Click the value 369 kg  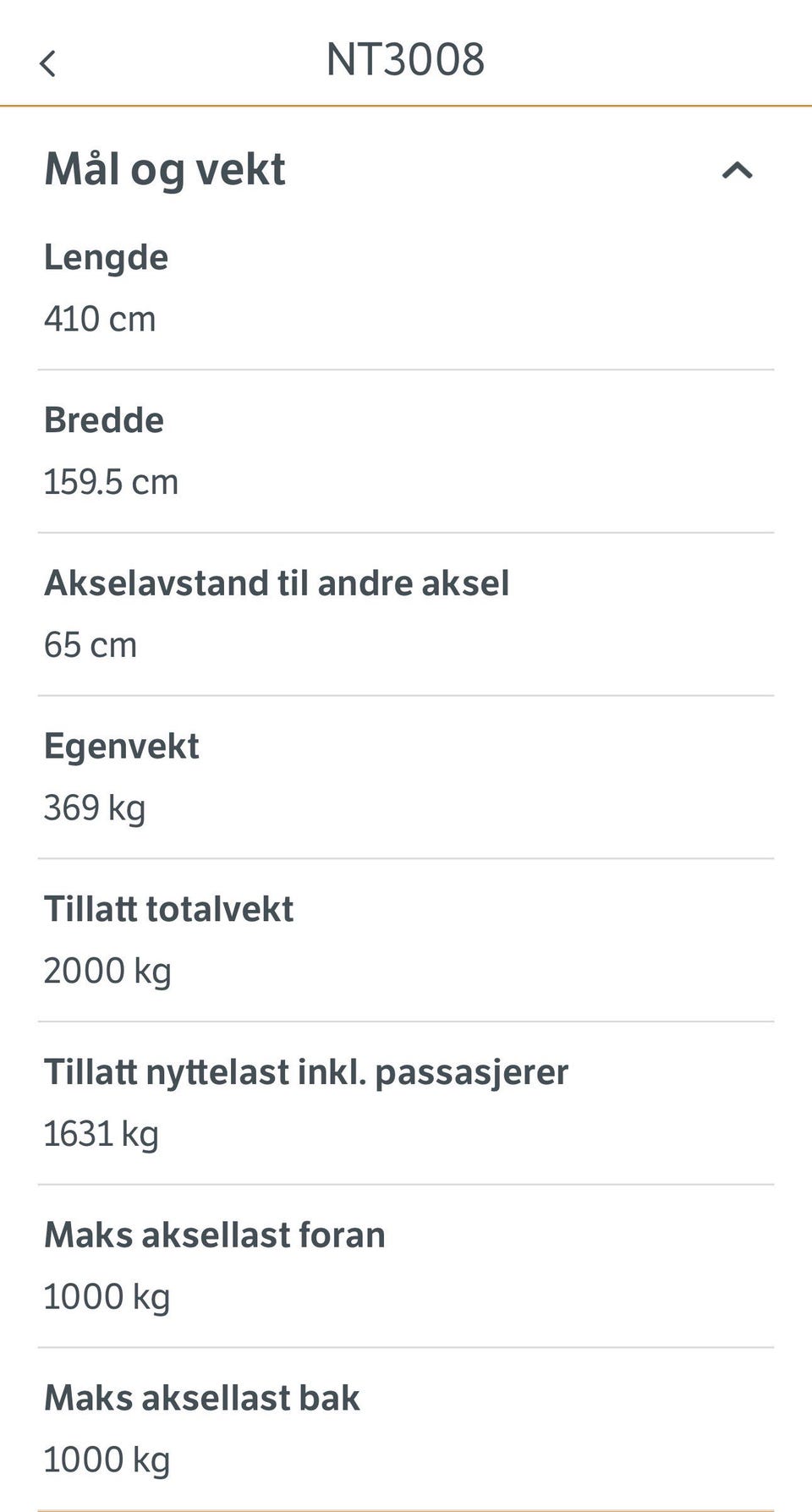[x=96, y=808]
